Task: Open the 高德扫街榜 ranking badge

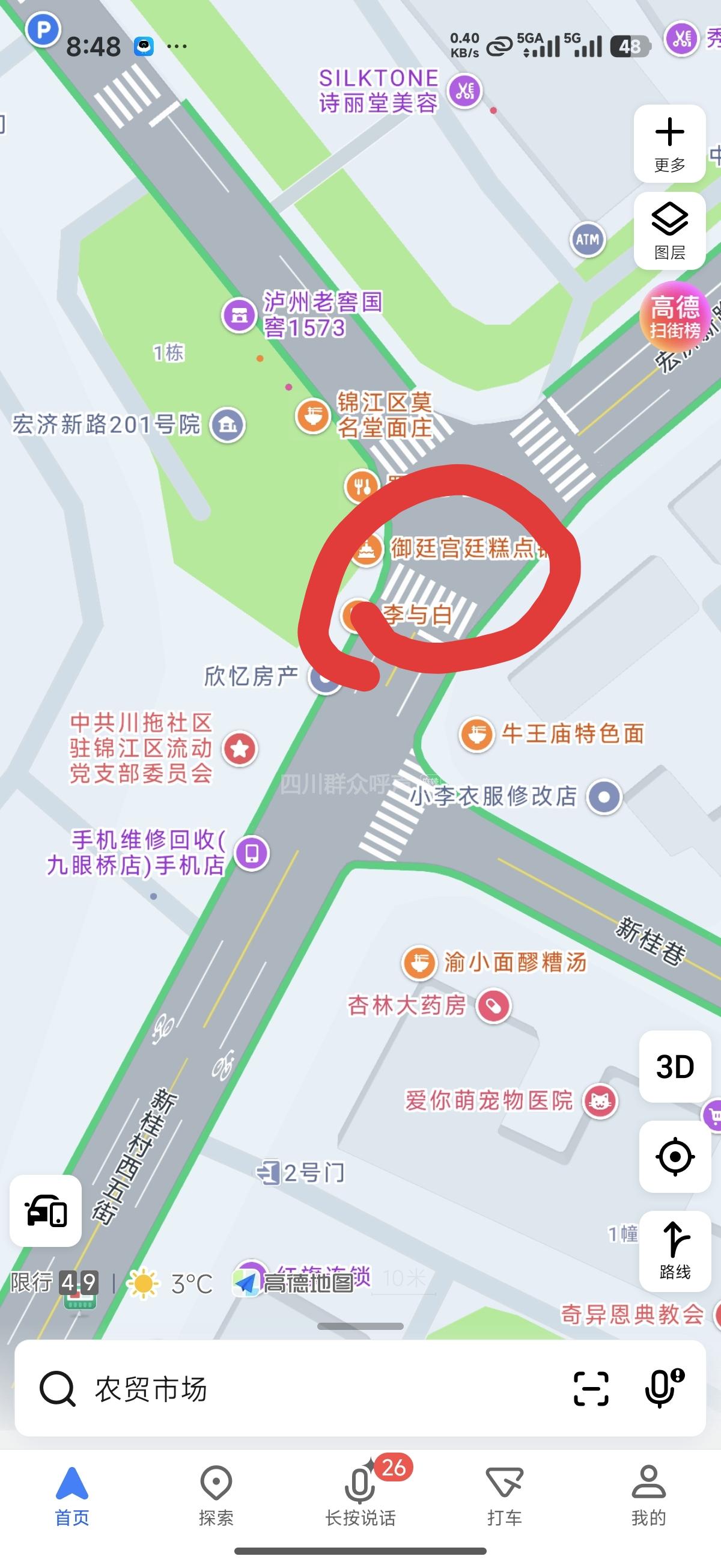Action: [x=675, y=316]
